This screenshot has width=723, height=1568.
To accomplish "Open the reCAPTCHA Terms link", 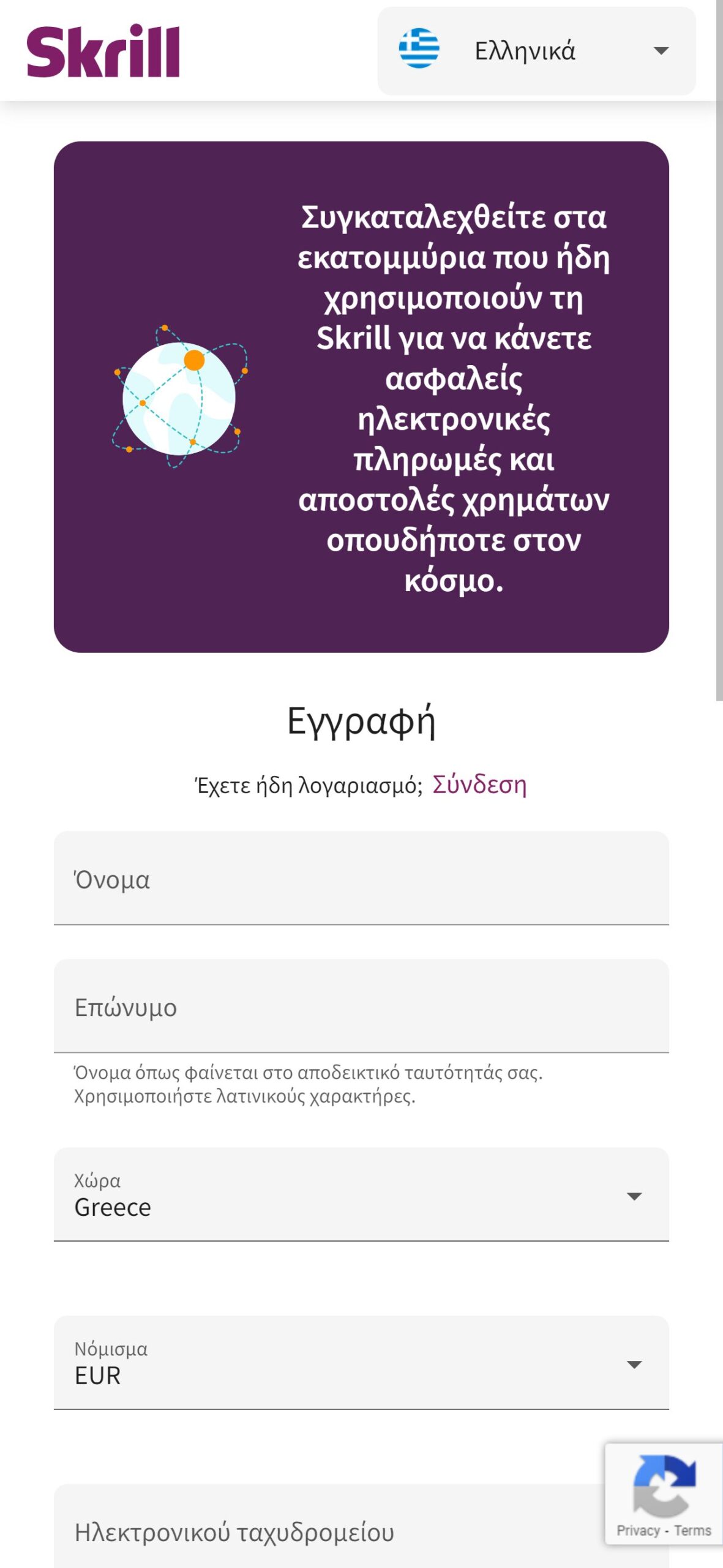I will pyautogui.click(x=692, y=1531).
